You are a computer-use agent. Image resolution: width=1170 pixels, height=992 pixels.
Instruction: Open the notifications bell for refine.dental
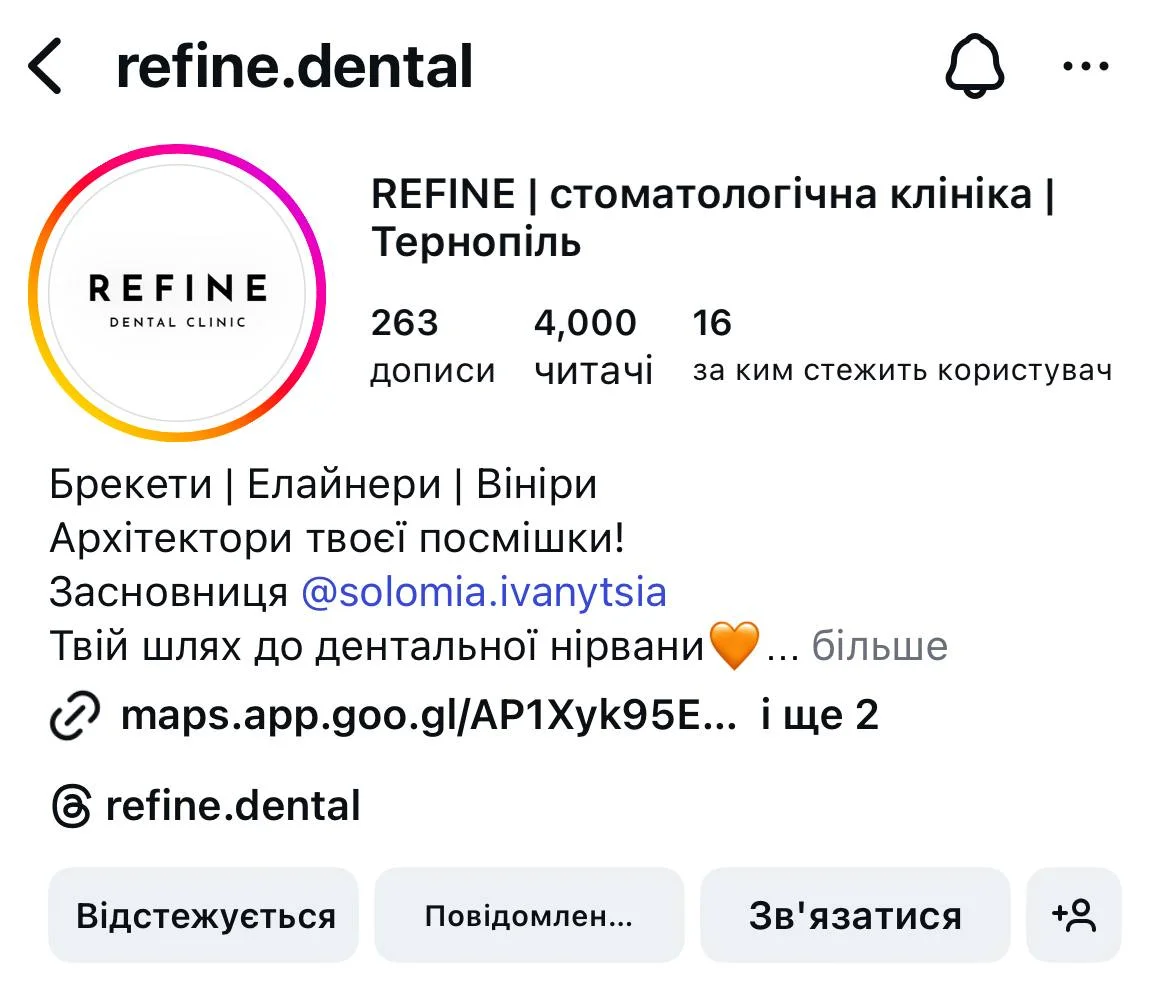(x=974, y=66)
